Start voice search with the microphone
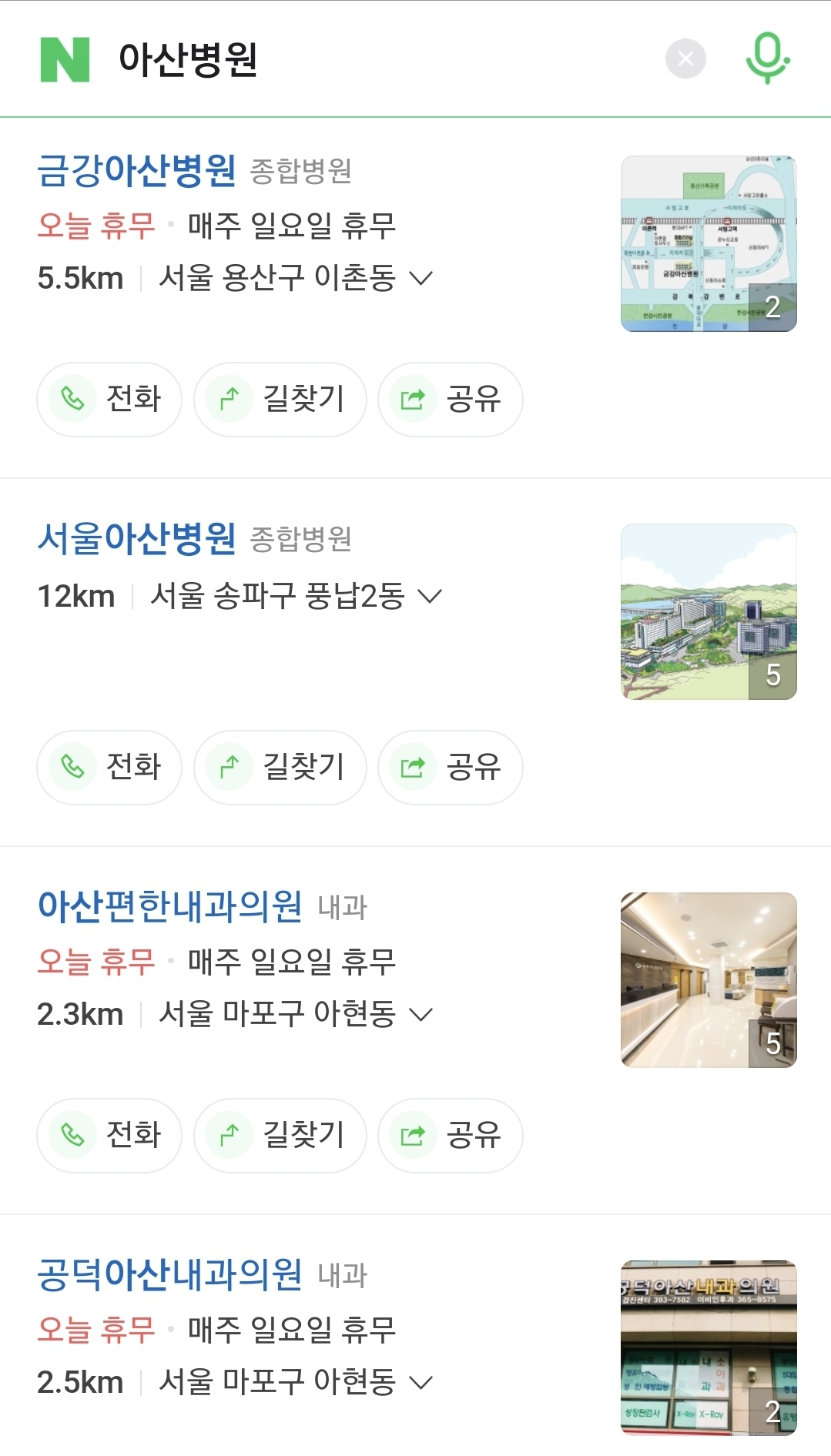Viewport: 831px width, 1456px height. tap(767, 59)
